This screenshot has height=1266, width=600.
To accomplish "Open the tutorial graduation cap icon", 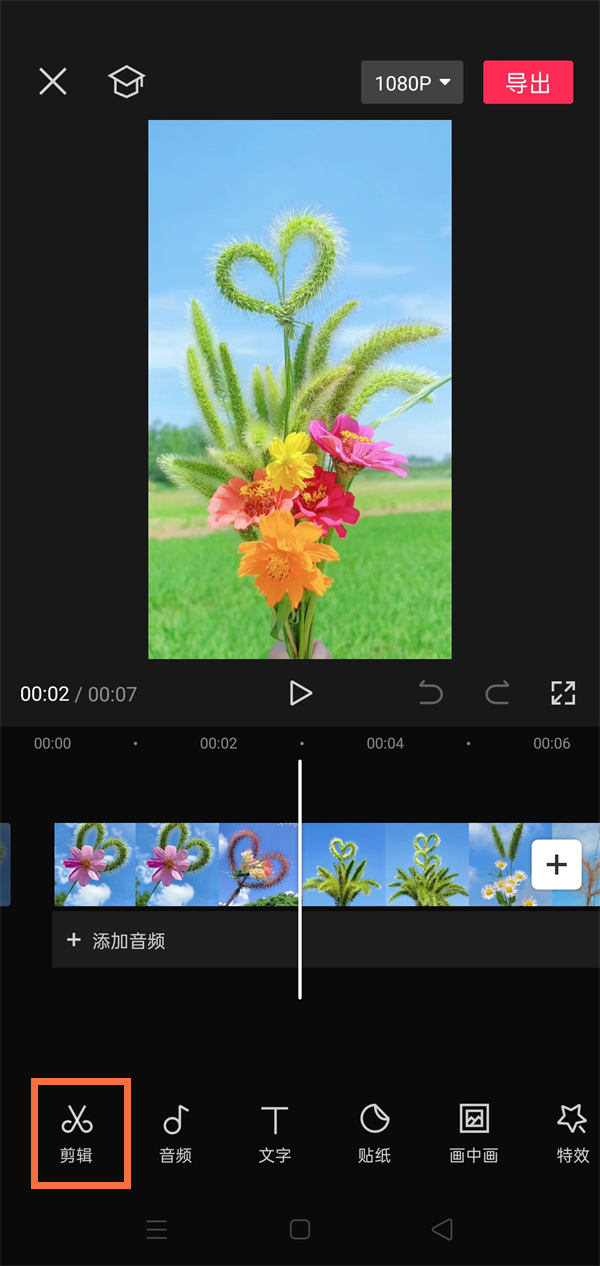I will click(127, 82).
